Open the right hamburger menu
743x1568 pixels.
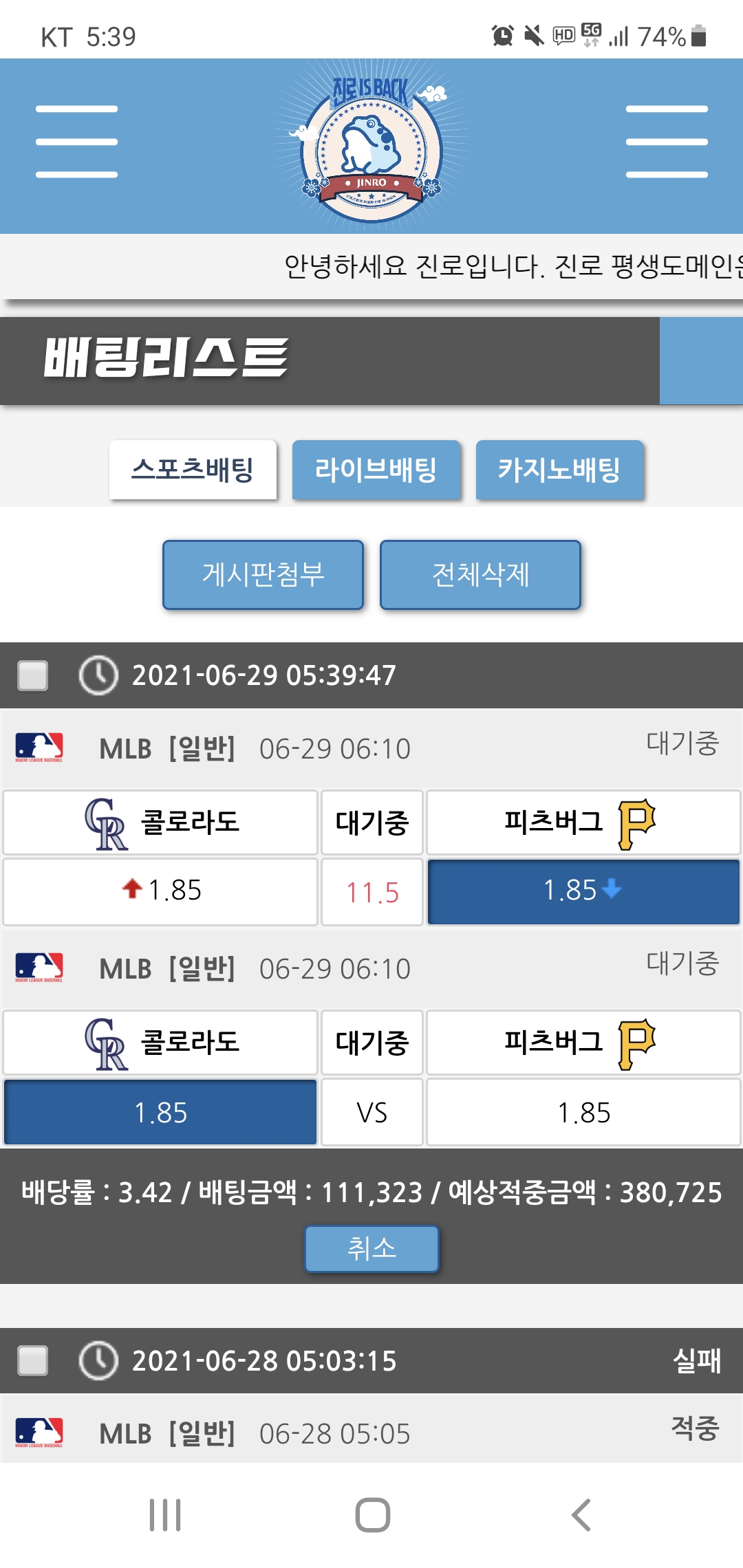[x=667, y=142]
